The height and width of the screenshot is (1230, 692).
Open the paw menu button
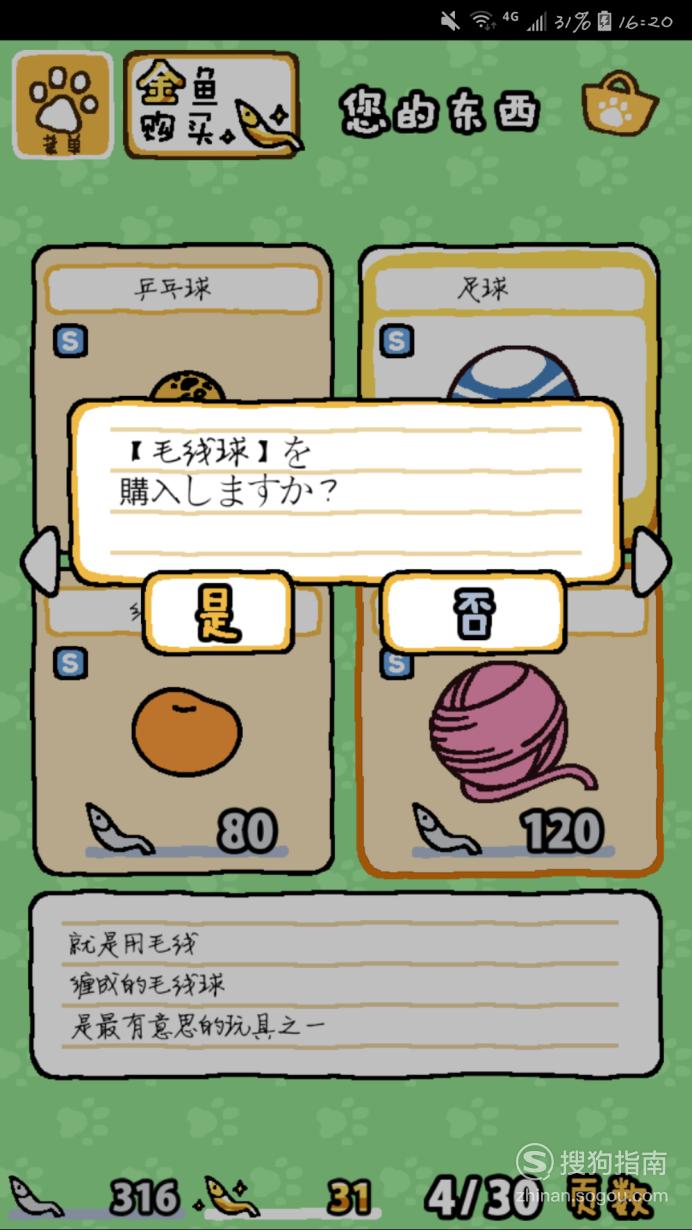point(63,106)
